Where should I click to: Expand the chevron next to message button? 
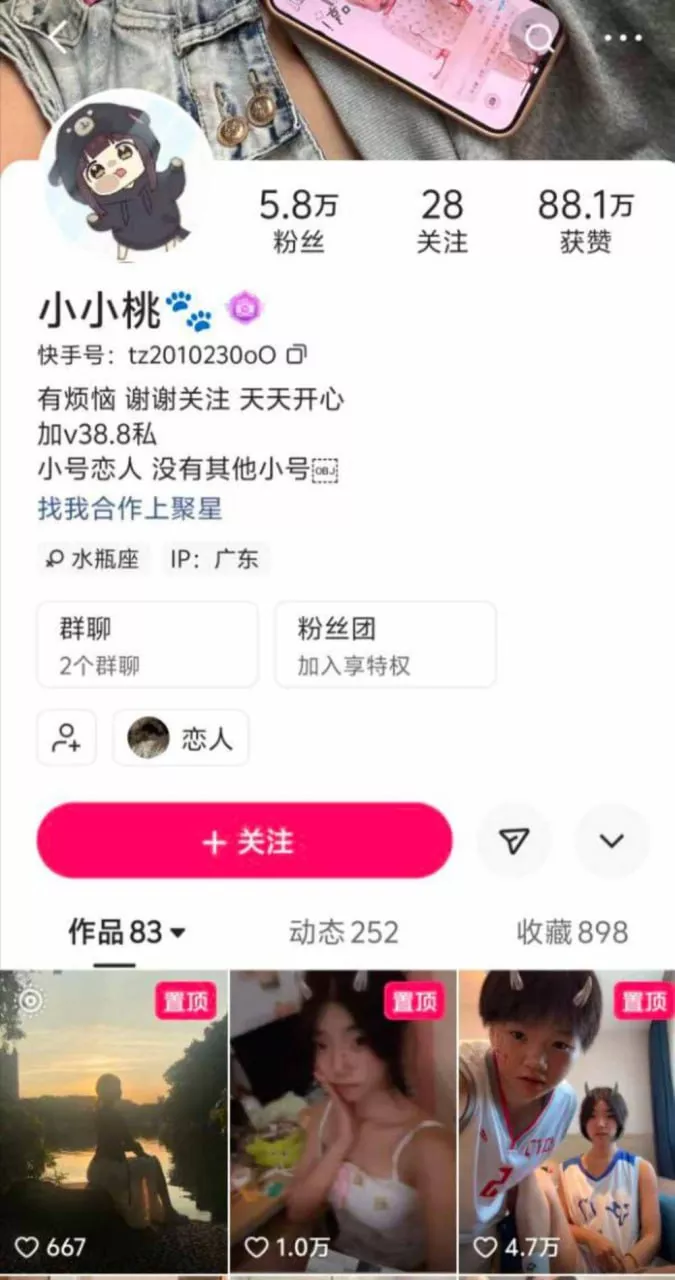(612, 841)
